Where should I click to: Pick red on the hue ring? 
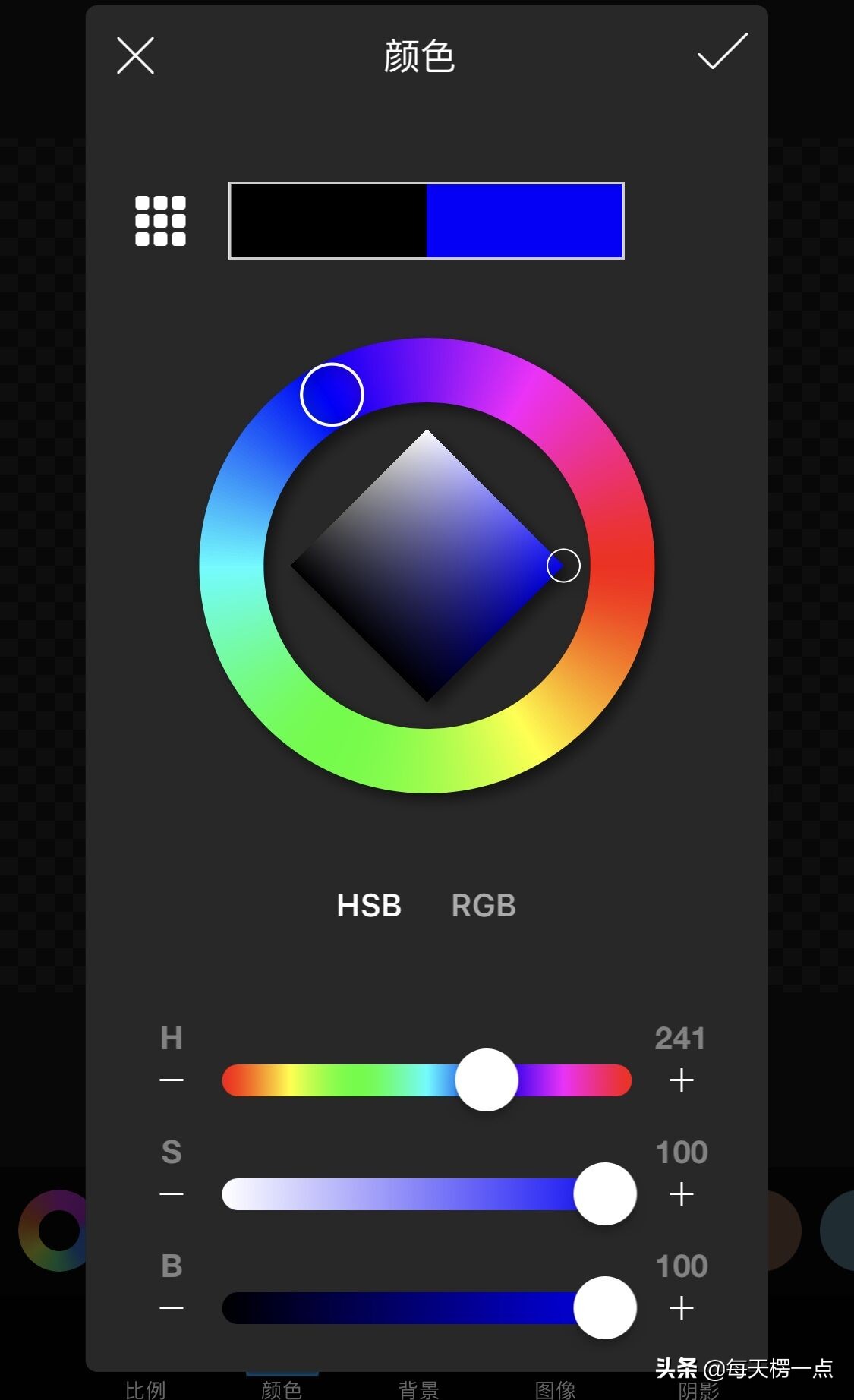(x=622, y=566)
